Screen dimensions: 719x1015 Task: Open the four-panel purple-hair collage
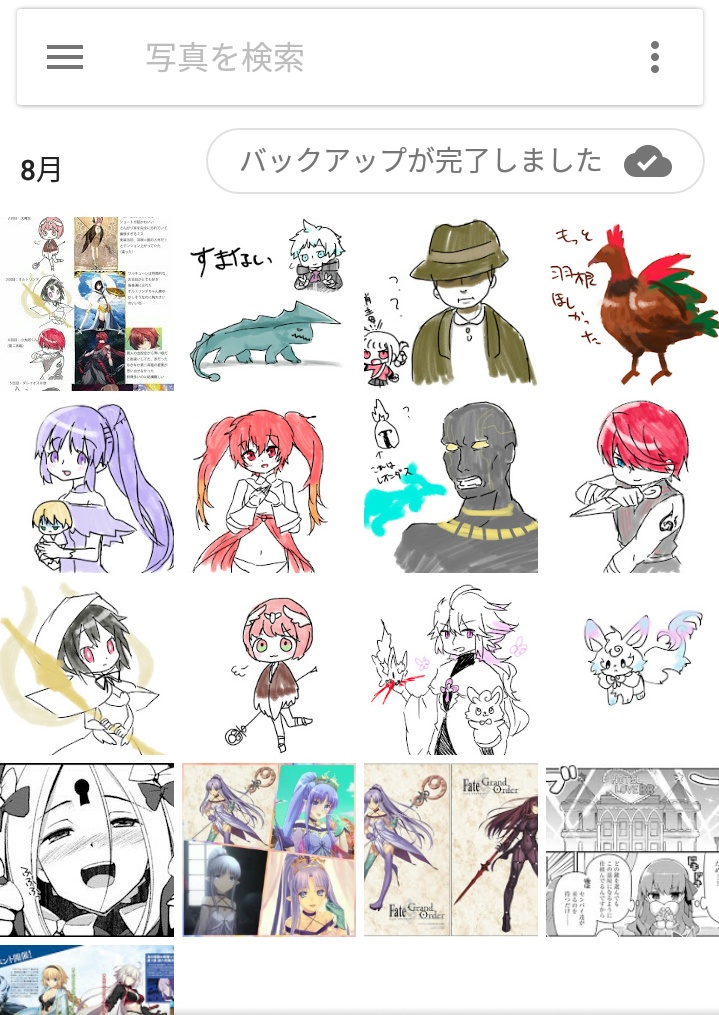click(x=269, y=850)
